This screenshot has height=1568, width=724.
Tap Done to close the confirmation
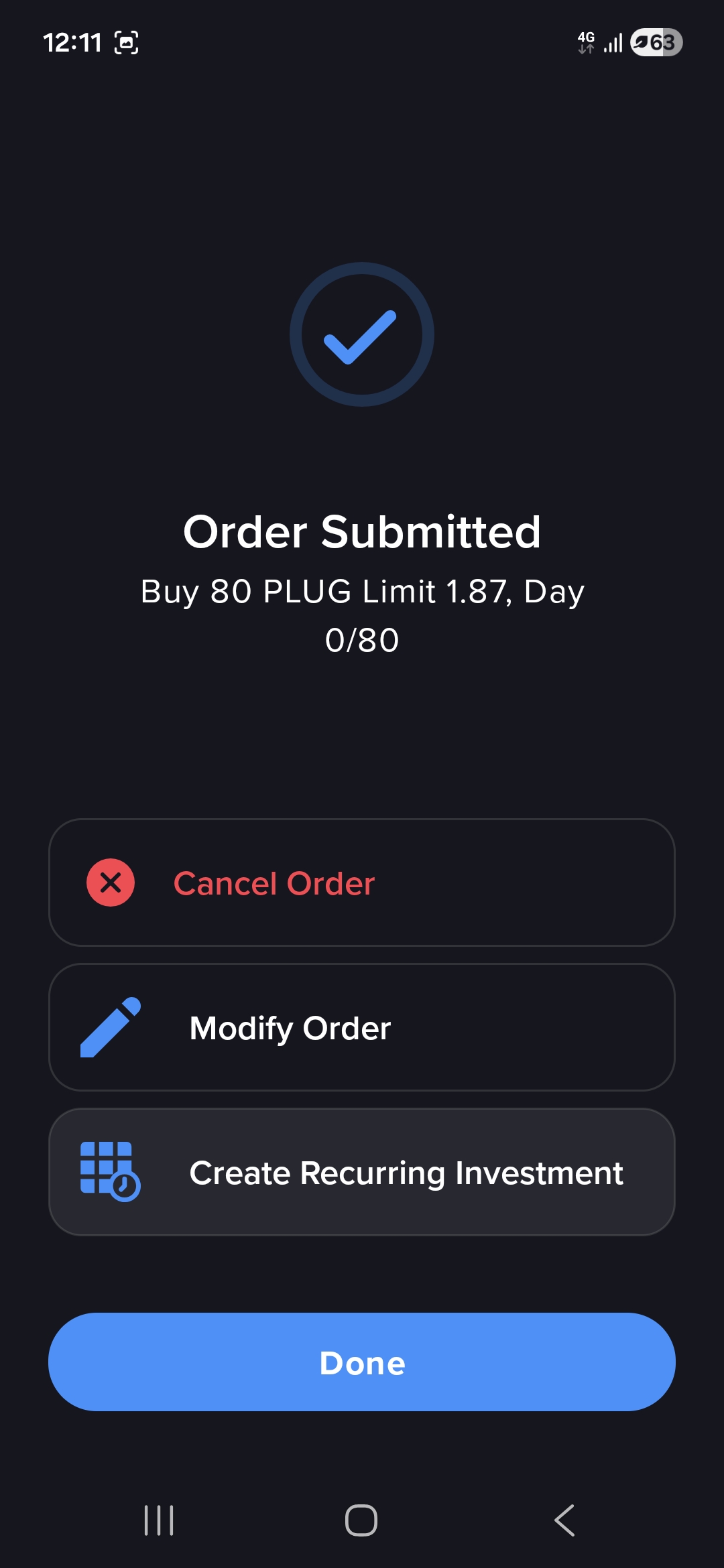click(x=362, y=1362)
